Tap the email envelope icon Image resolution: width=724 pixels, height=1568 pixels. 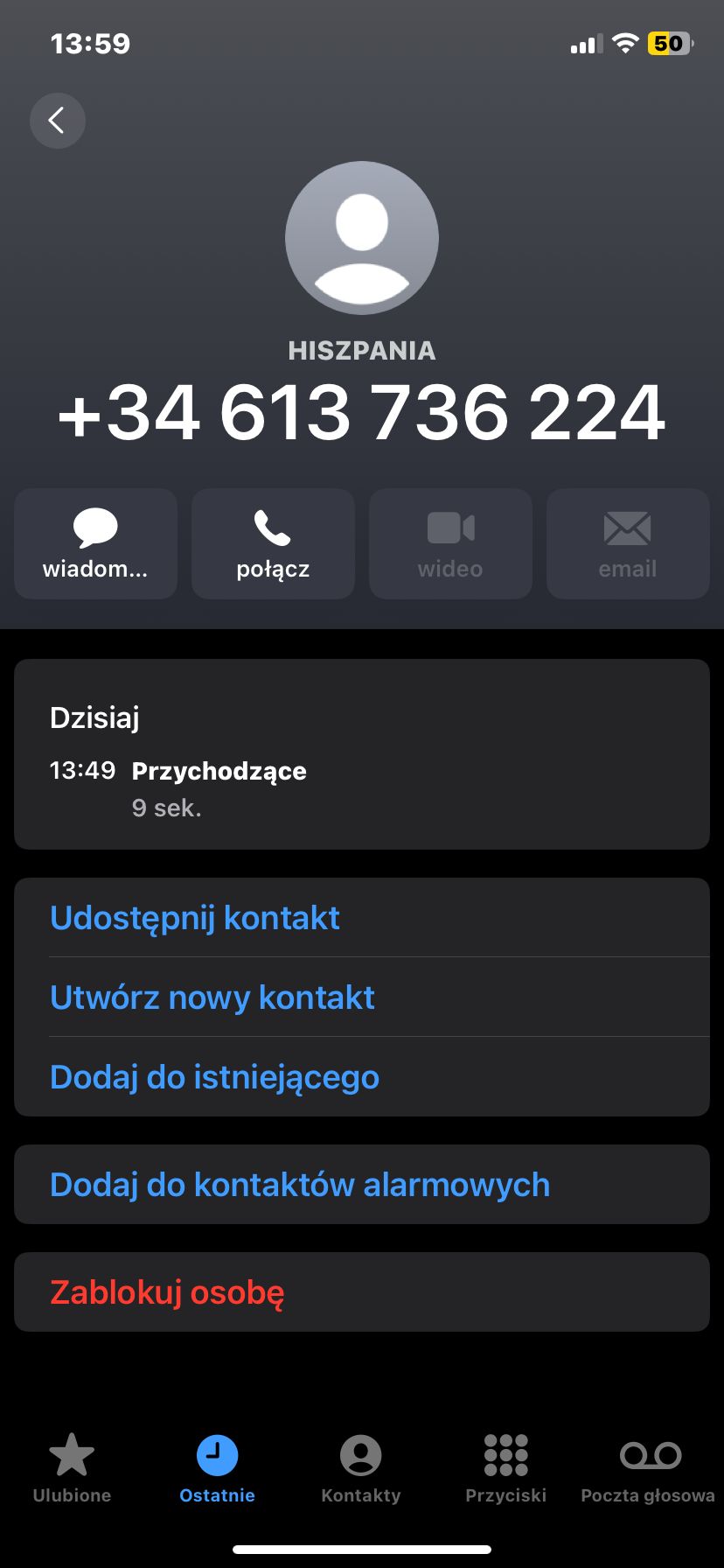628,529
